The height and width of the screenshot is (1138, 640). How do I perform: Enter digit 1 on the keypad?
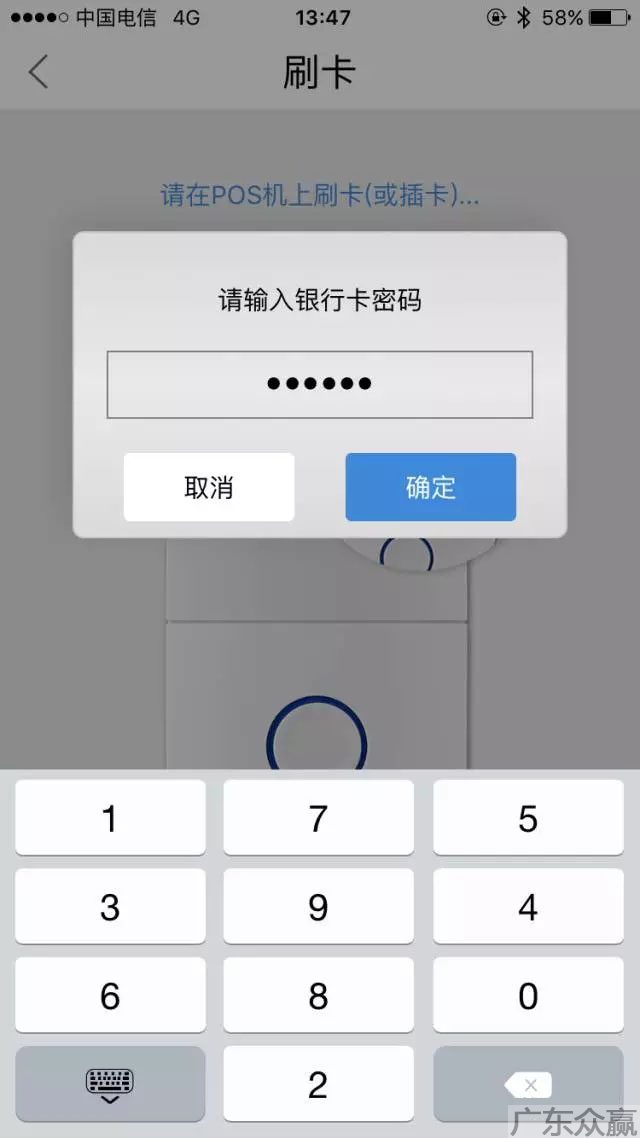point(110,818)
